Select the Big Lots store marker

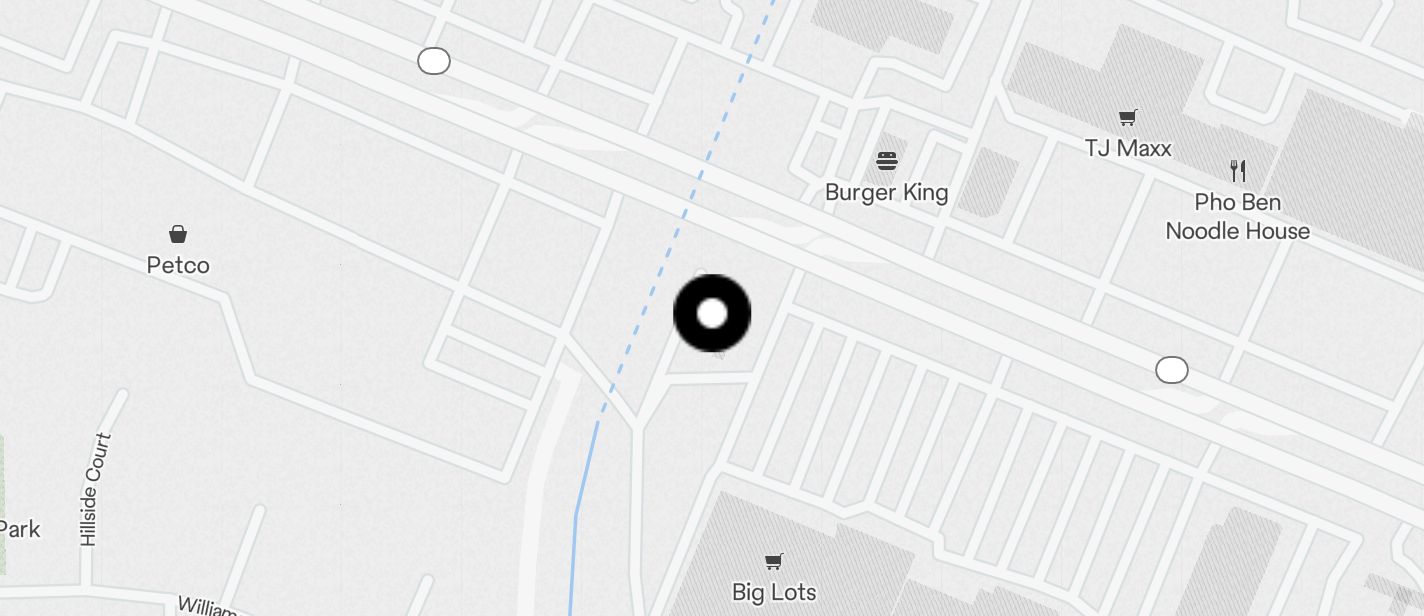[x=773, y=562]
